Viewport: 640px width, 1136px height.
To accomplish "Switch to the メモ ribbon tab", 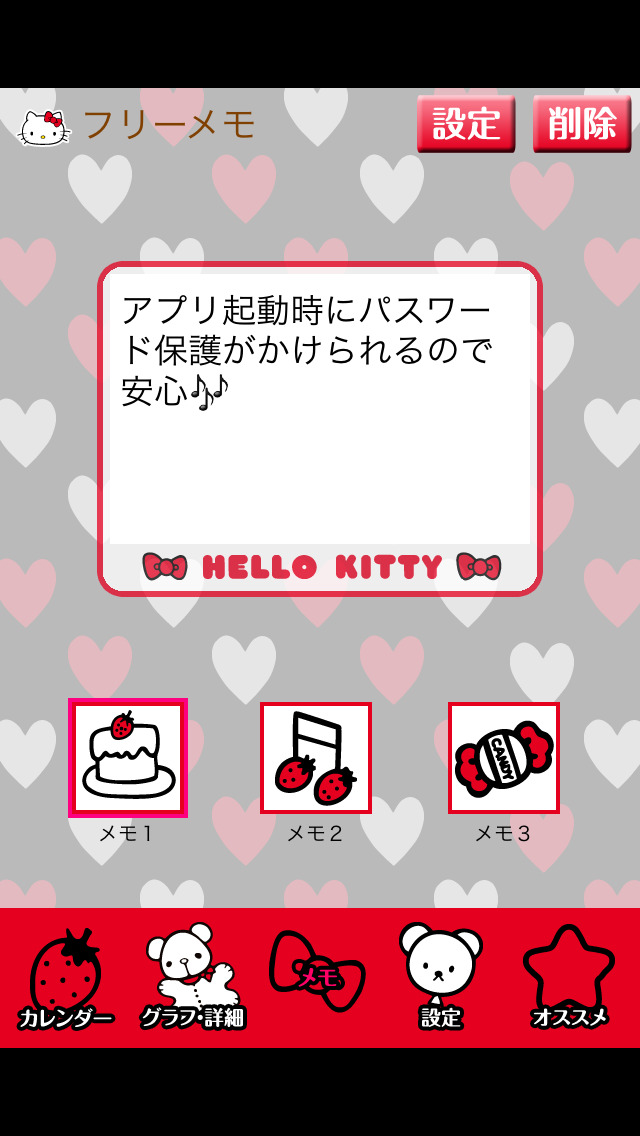I will (x=318, y=974).
